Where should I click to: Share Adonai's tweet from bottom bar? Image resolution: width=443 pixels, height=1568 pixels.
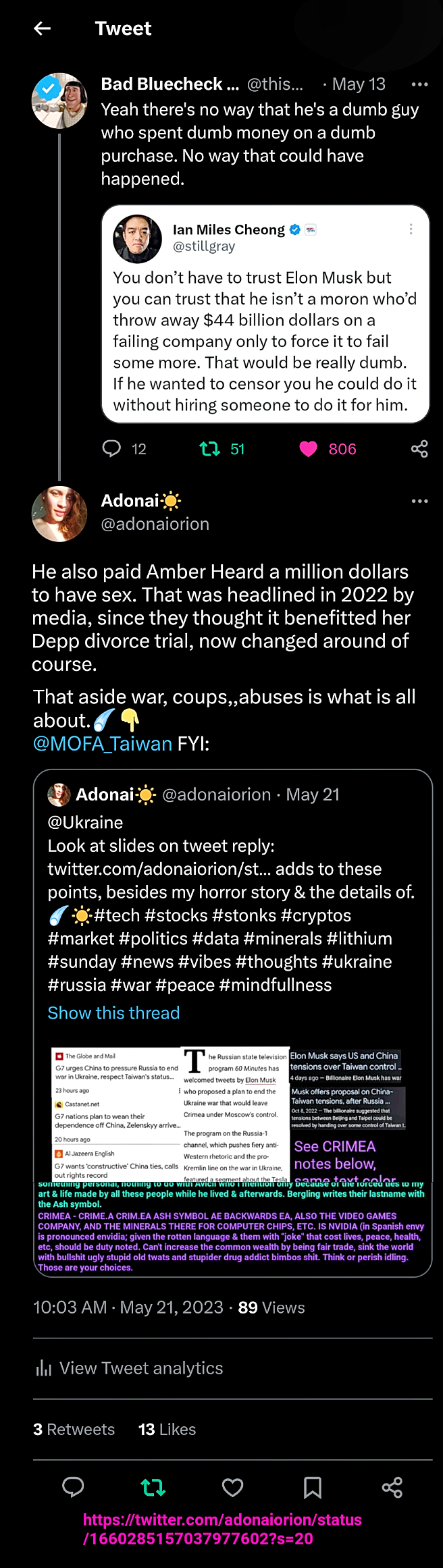pos(392,1487)
